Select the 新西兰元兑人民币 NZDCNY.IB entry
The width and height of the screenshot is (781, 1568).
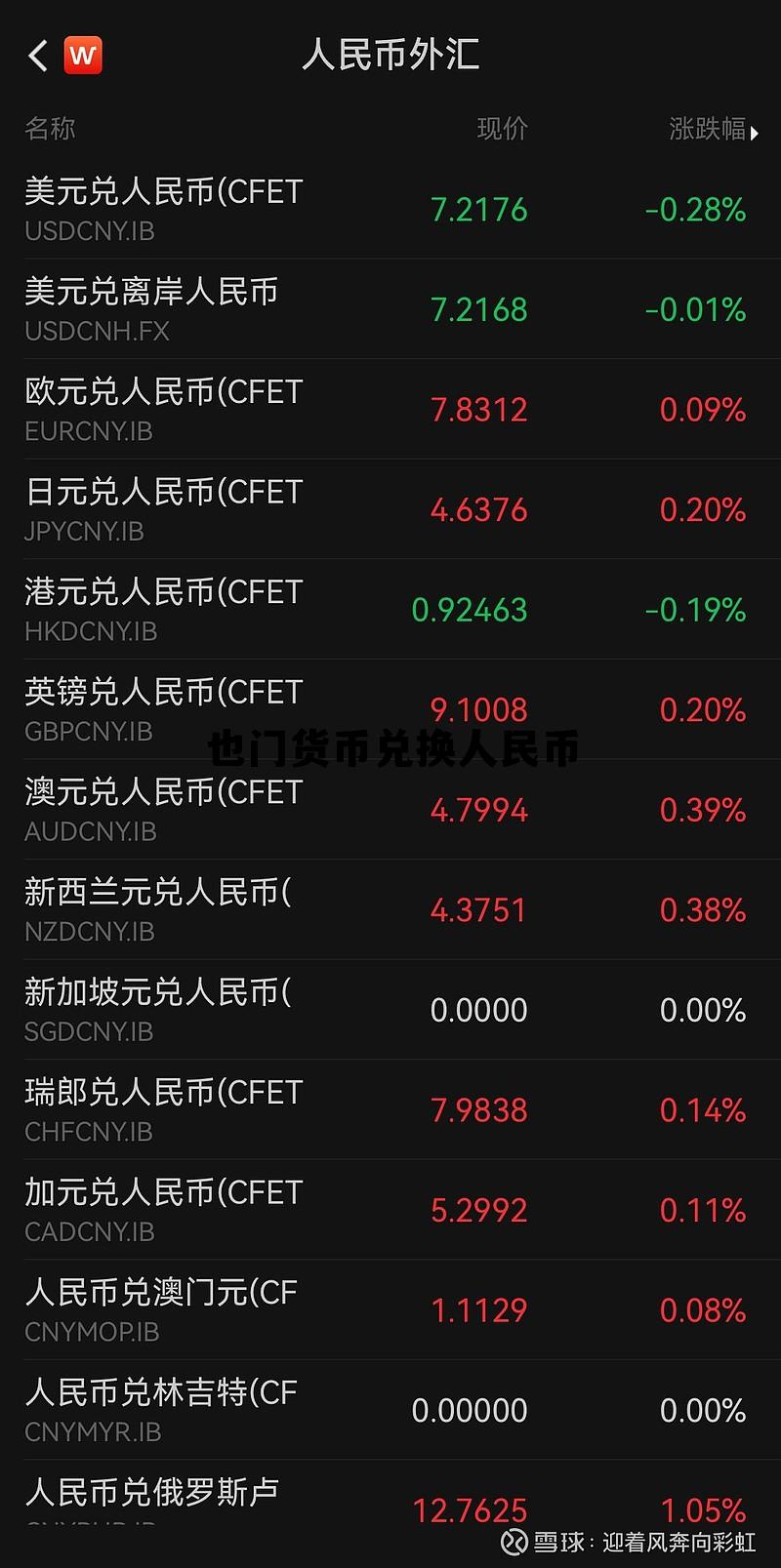(390, 909)
